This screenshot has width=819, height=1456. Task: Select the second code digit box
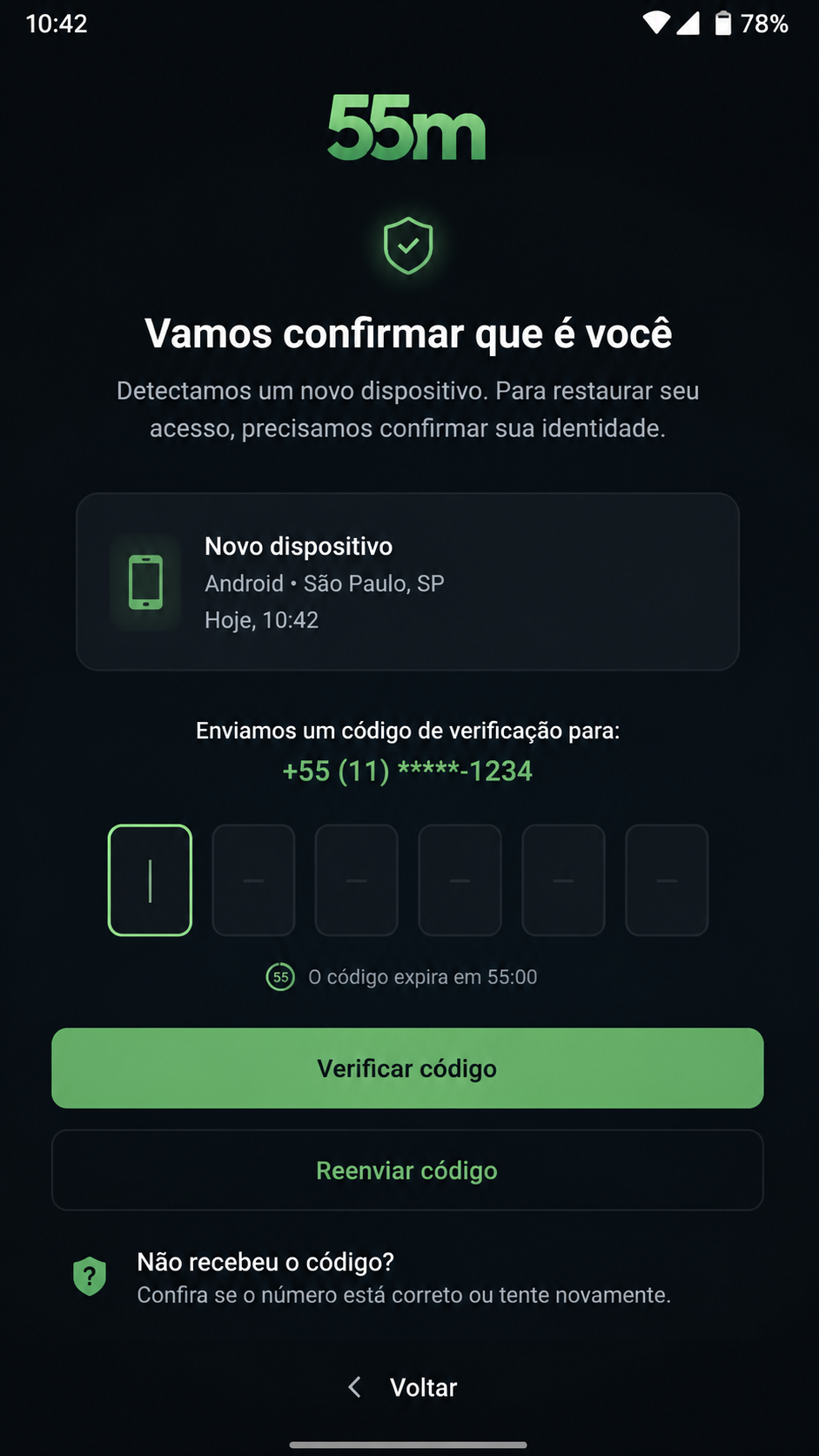(253, 880)
